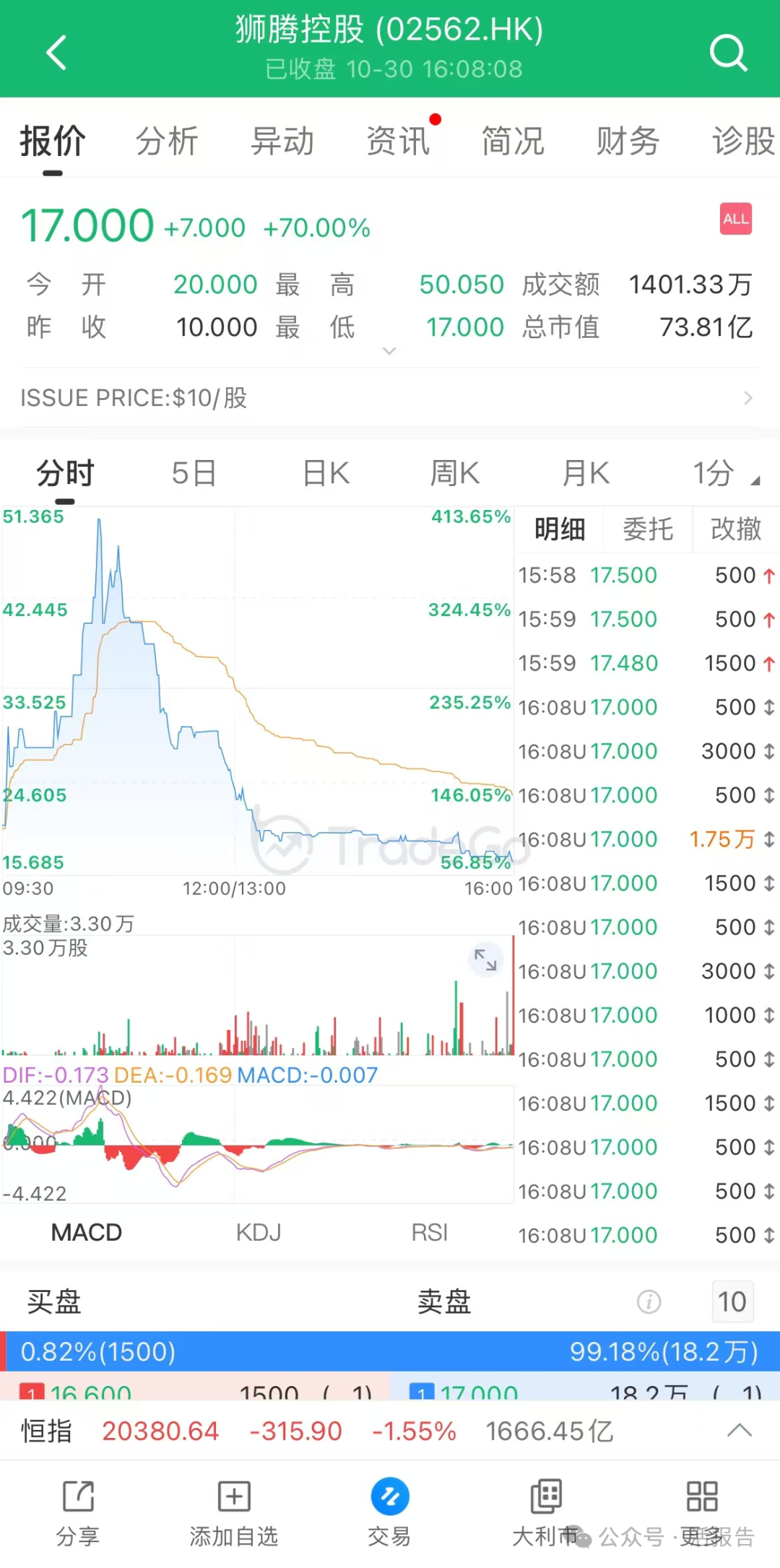Viewport: 780px width, 1568px height.
Task: Open the 交易 trading panel
Action: pyautogui.click(x=390, y=1509)
